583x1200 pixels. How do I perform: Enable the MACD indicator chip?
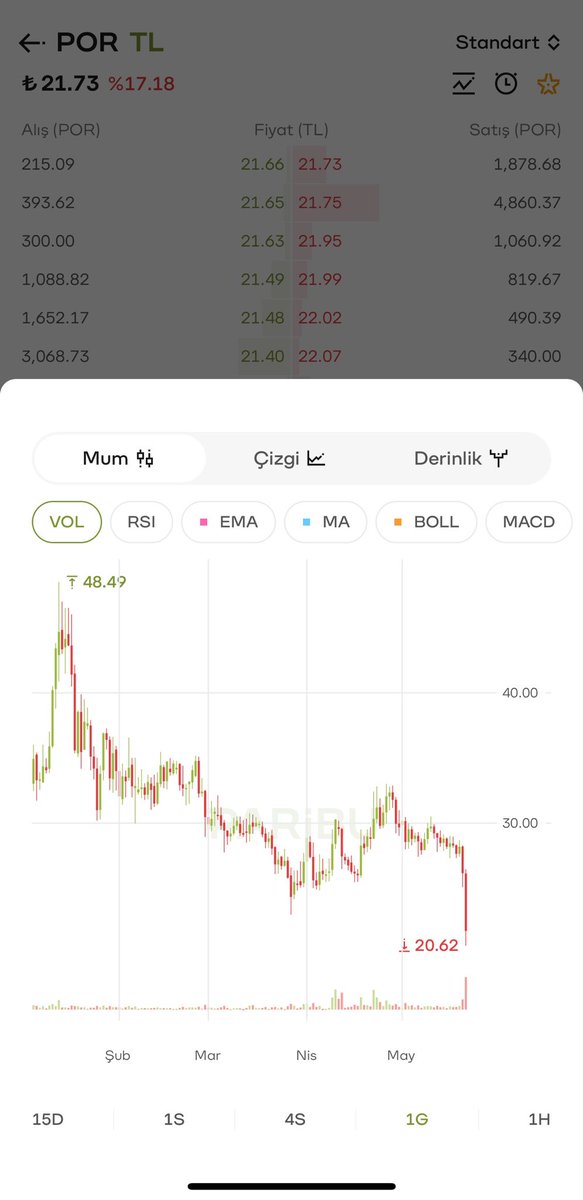click(529, 522)
